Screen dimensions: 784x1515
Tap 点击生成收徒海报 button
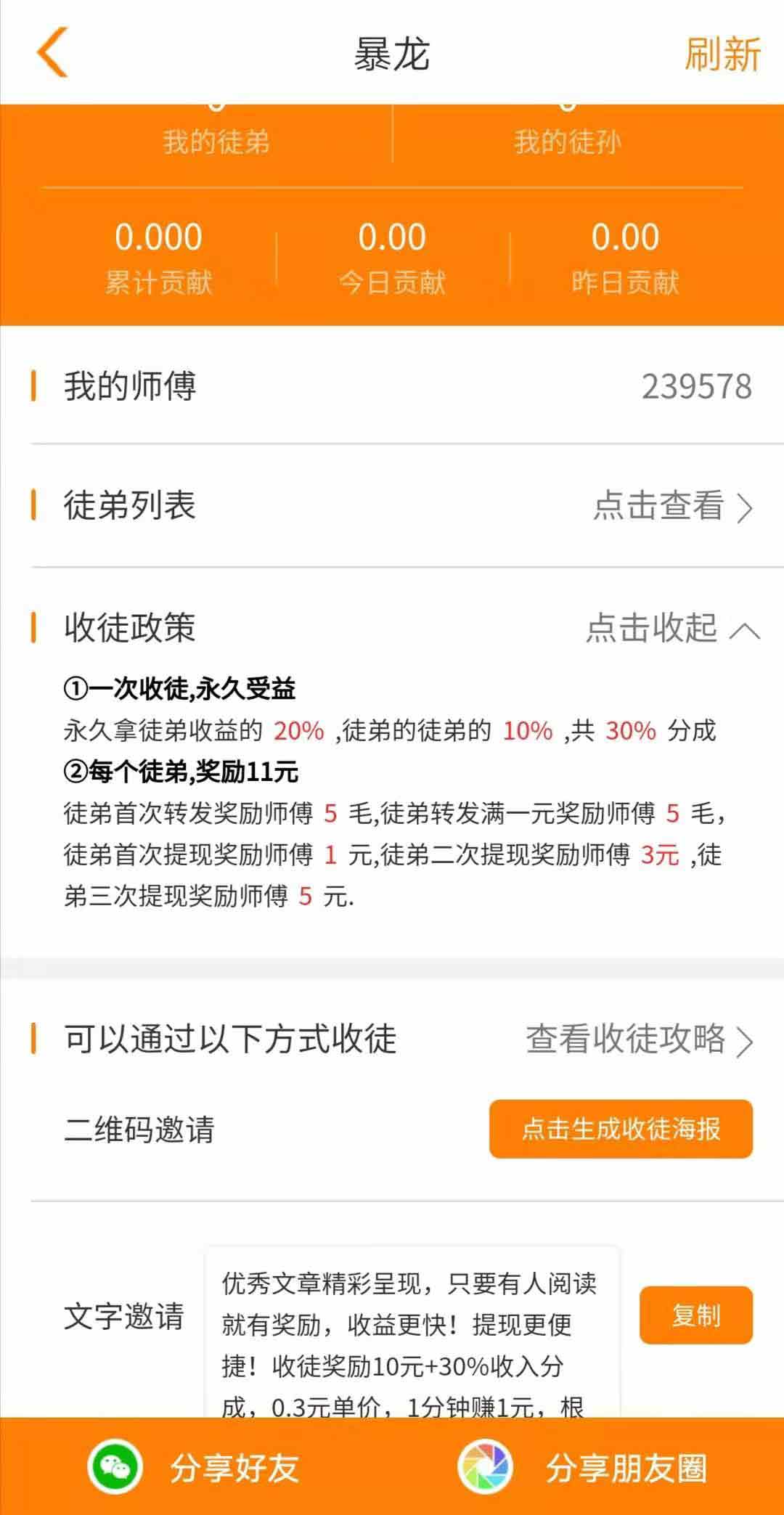click(621, 1129)
